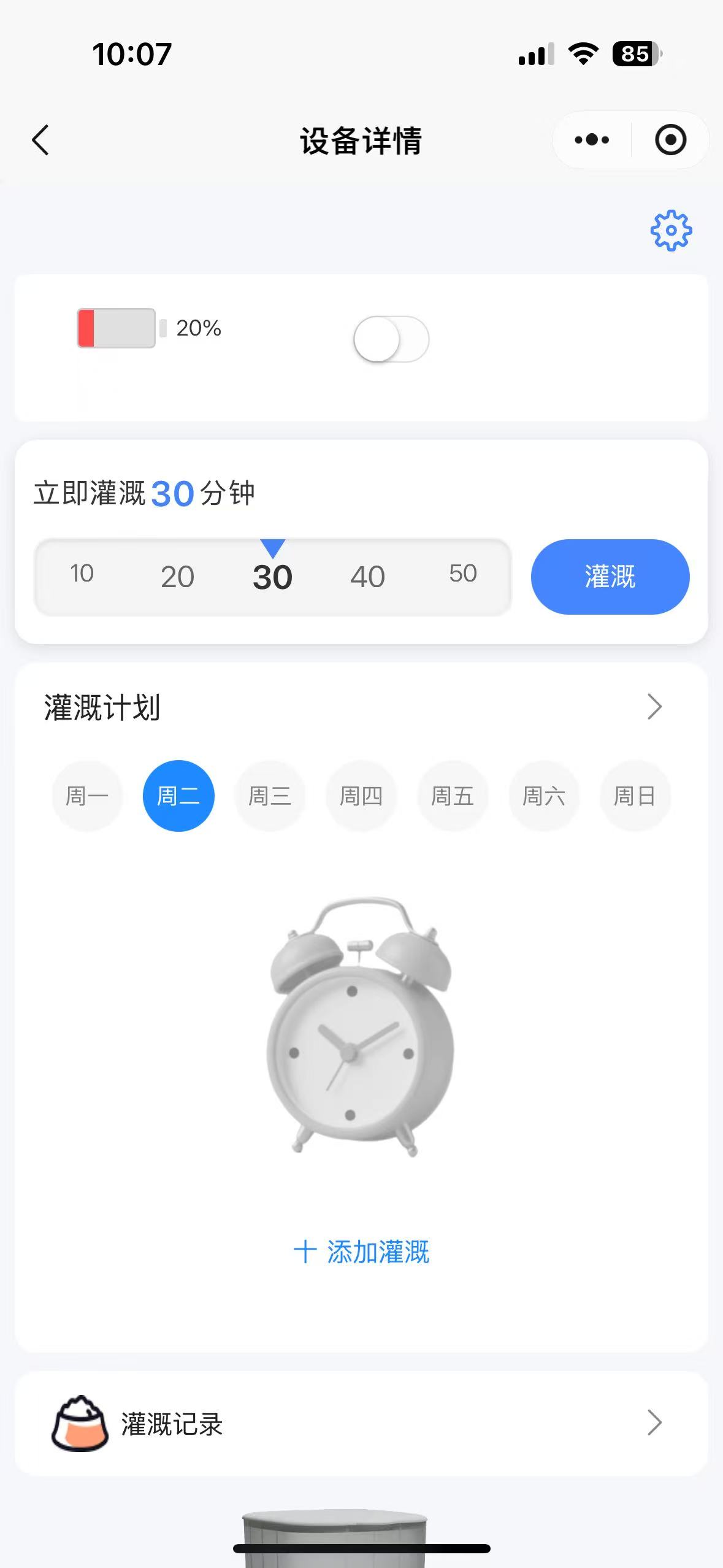Viewport: 723px width, 1568px height.
Task: Deselect the highlighted 周二 day
Action: 178,796
